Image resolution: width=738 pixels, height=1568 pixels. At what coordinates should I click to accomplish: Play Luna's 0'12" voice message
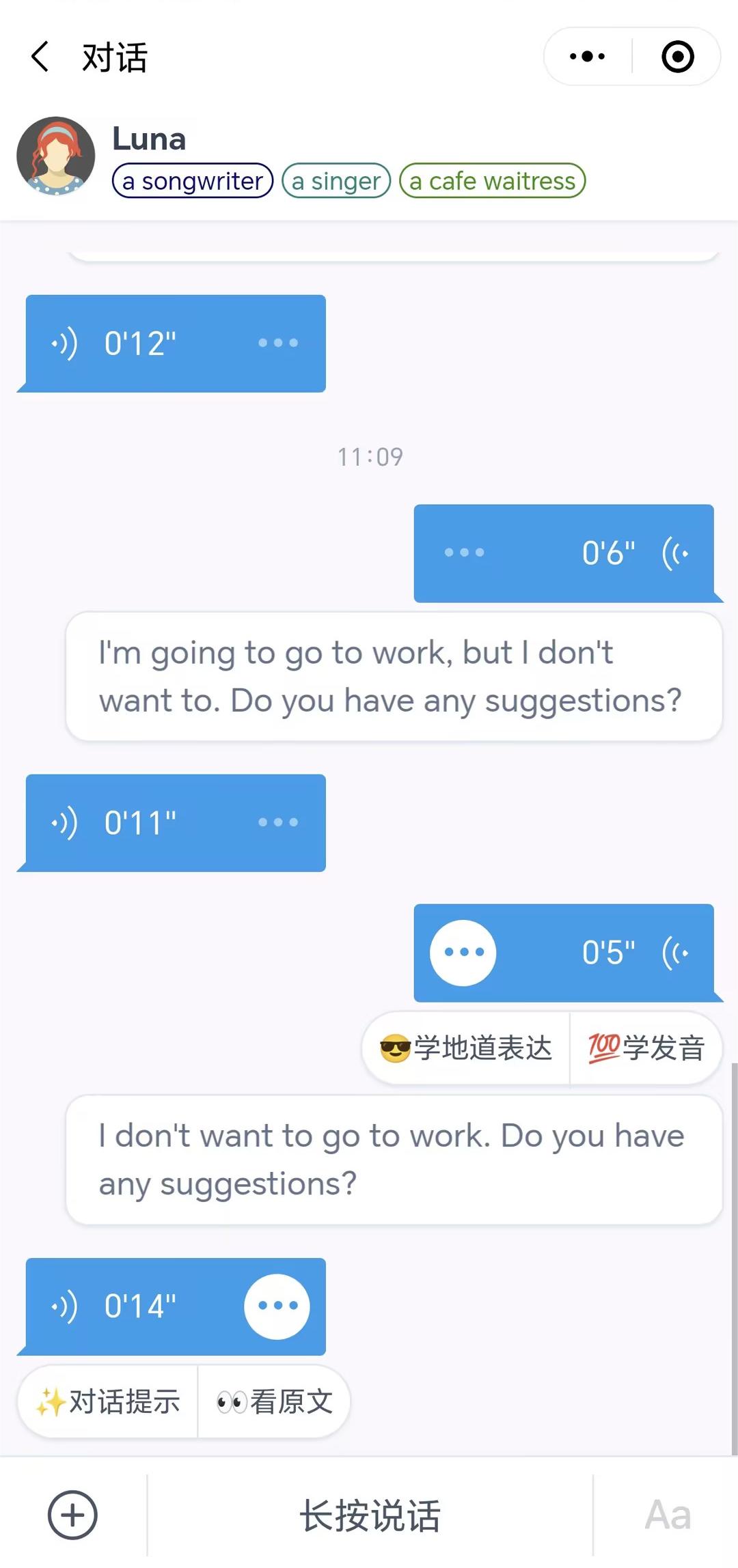click(137, 343)
